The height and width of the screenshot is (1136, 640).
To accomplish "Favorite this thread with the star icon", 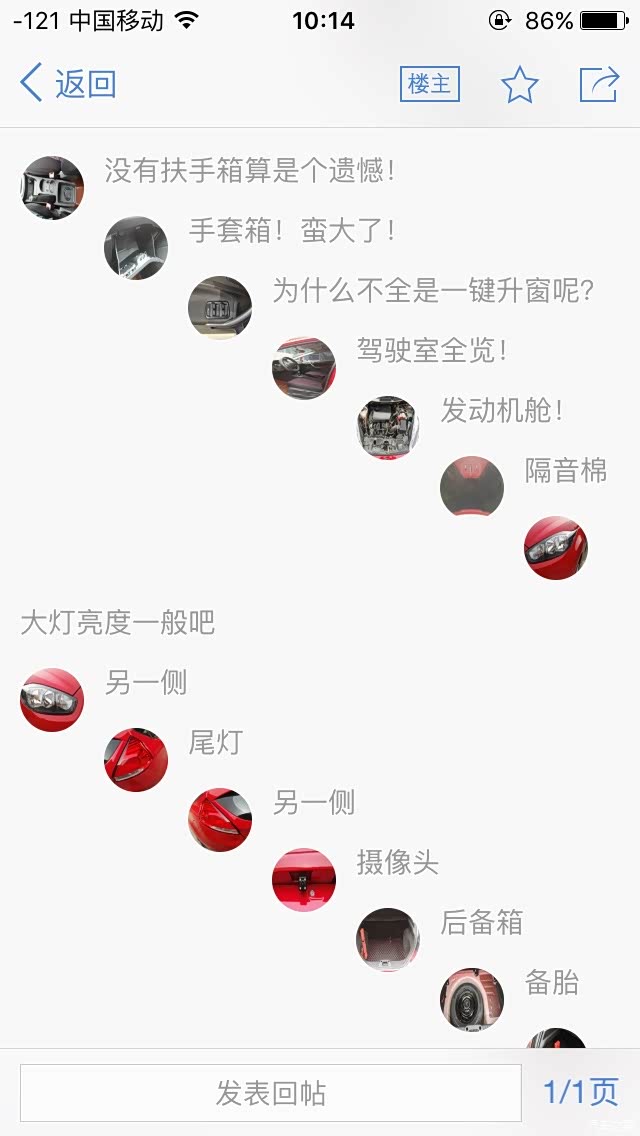I will point(519,85).
